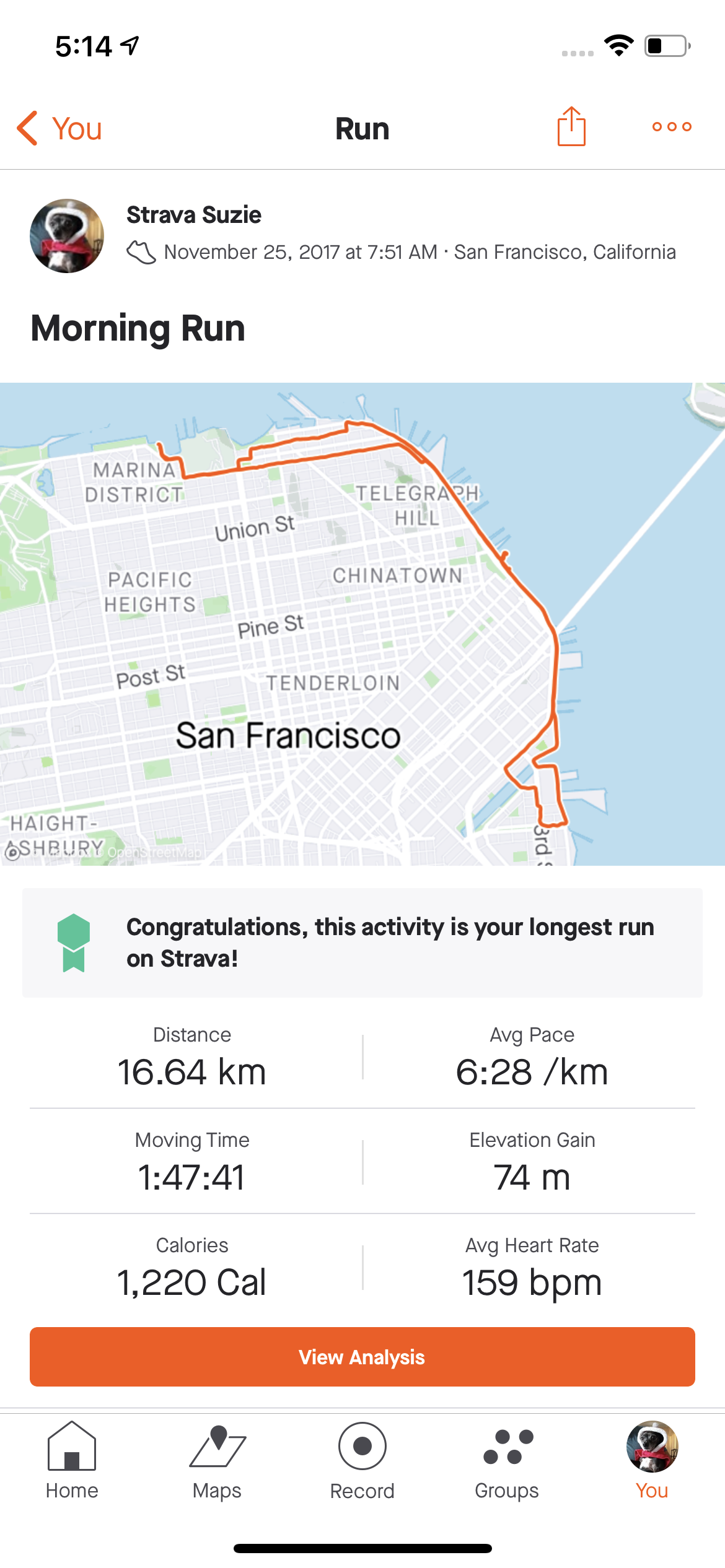Open the three-dot overflow menu
The width and height of the screenshot is (725, 1568).
pyautogui.click(x=672, y=127)
